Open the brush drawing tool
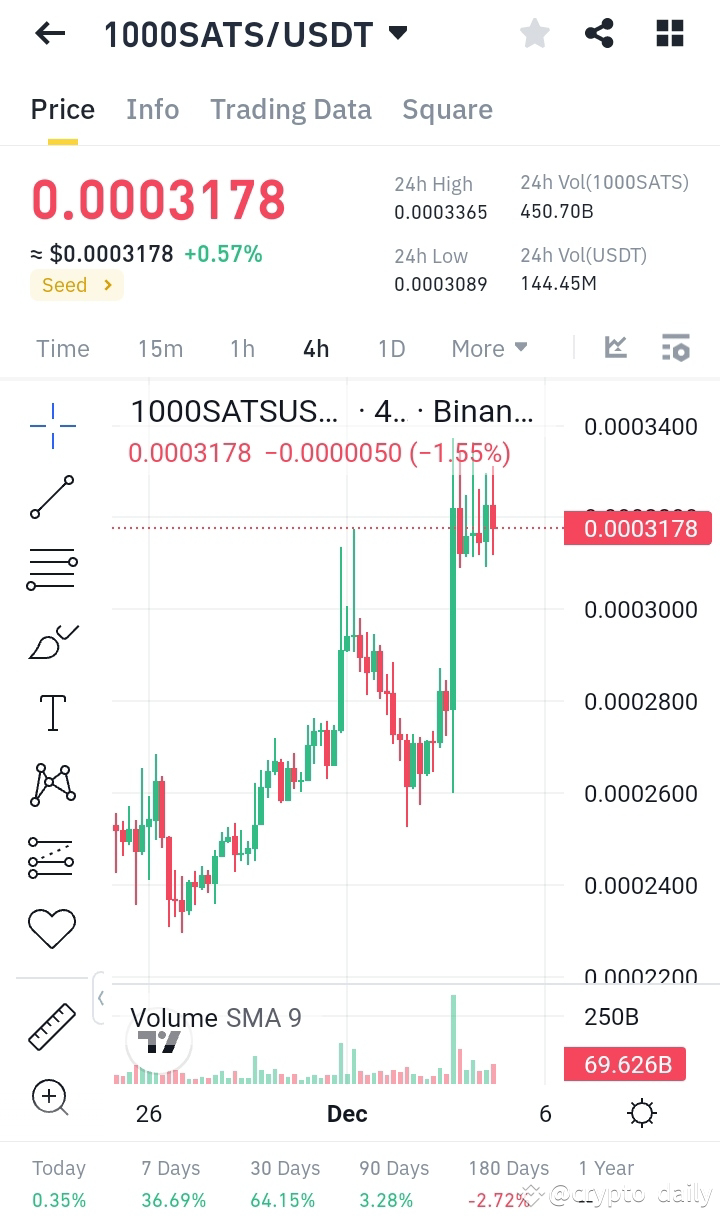The image size is (720, 1216). click(51, 640)
